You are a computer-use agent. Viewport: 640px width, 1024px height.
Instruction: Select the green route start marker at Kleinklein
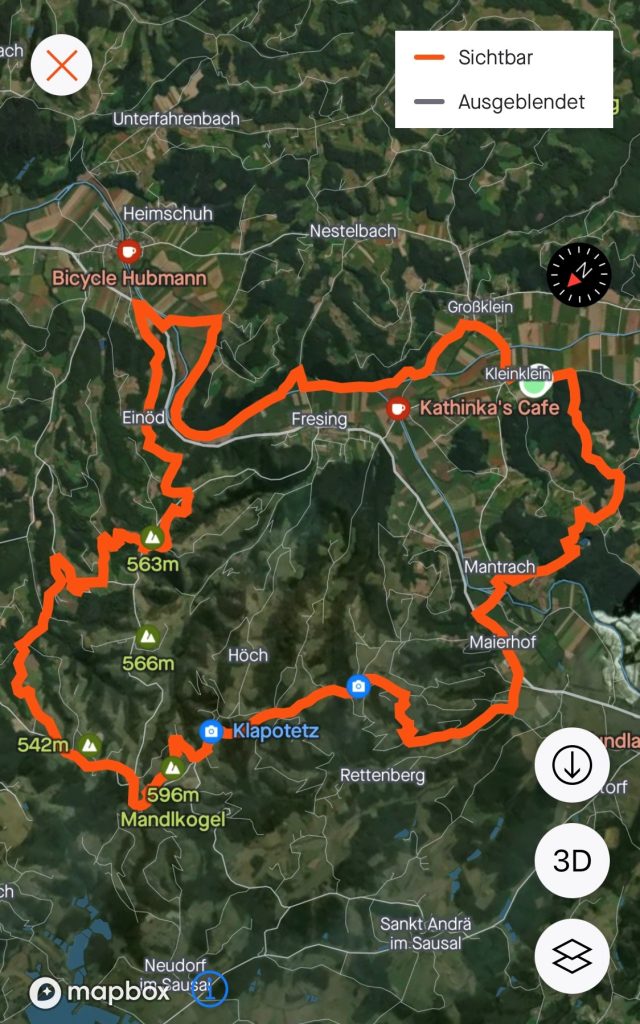click(x=537, y=382)
